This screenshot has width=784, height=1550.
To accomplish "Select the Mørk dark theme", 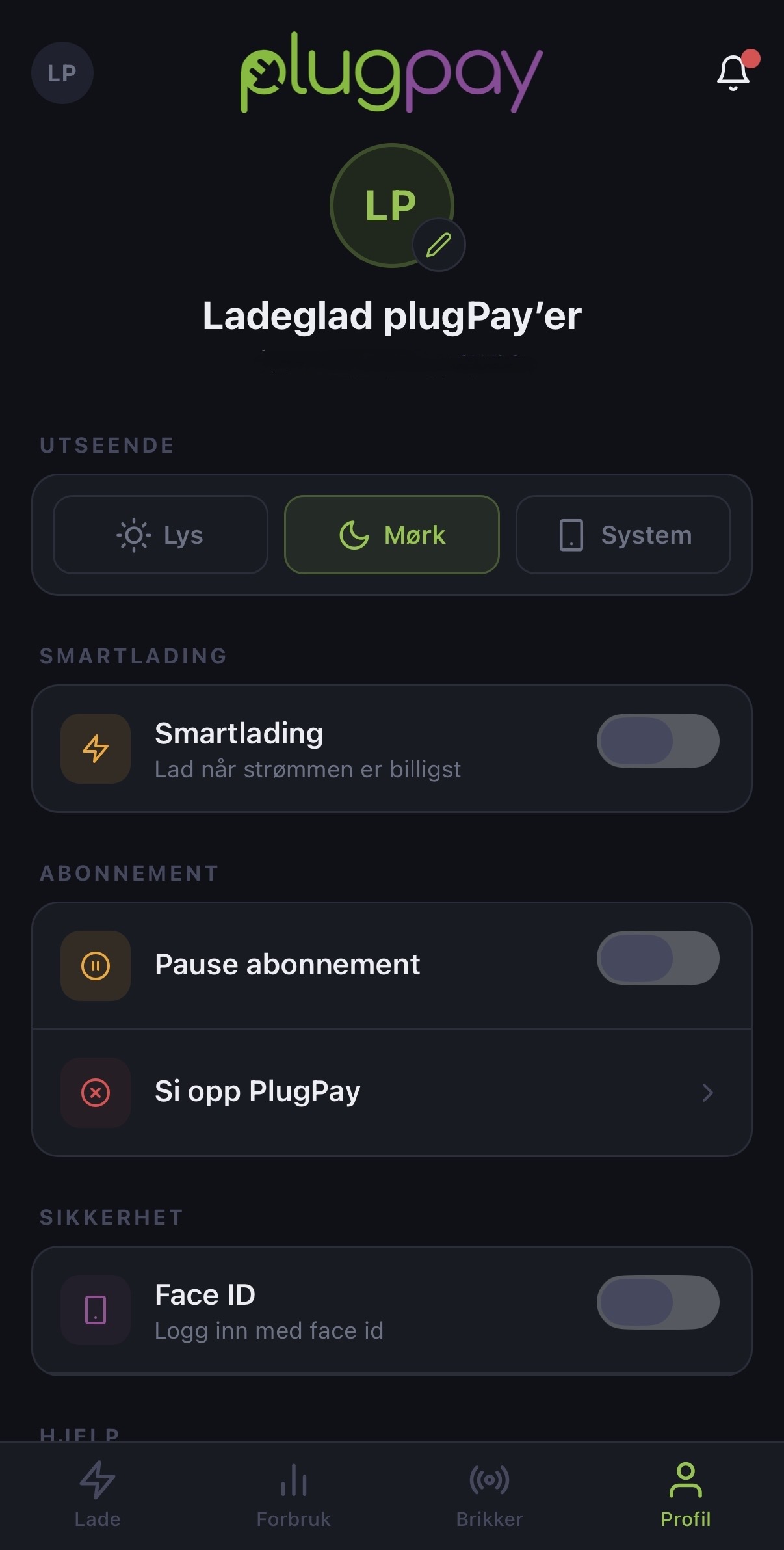I will [392, 535].
